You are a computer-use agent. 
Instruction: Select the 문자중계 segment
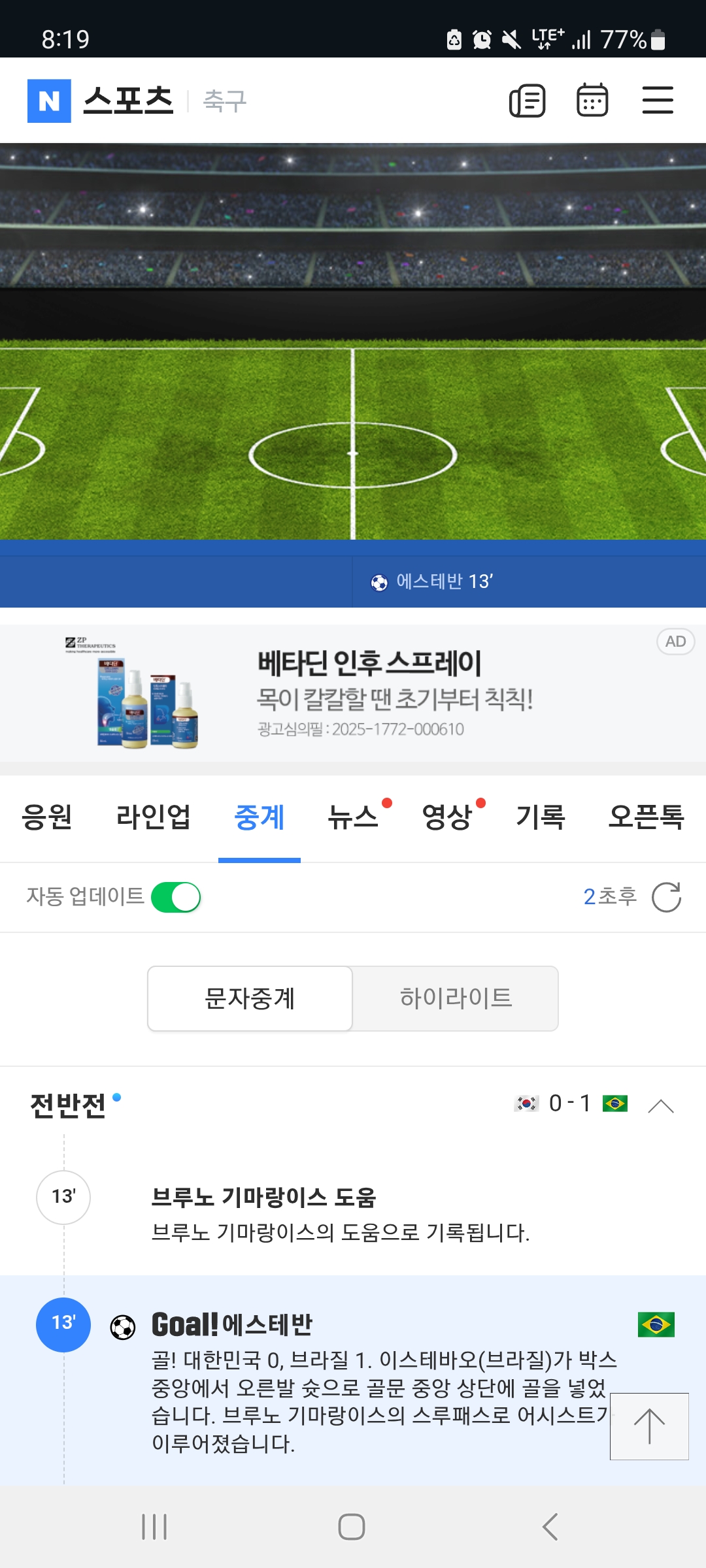pos(250,998)
